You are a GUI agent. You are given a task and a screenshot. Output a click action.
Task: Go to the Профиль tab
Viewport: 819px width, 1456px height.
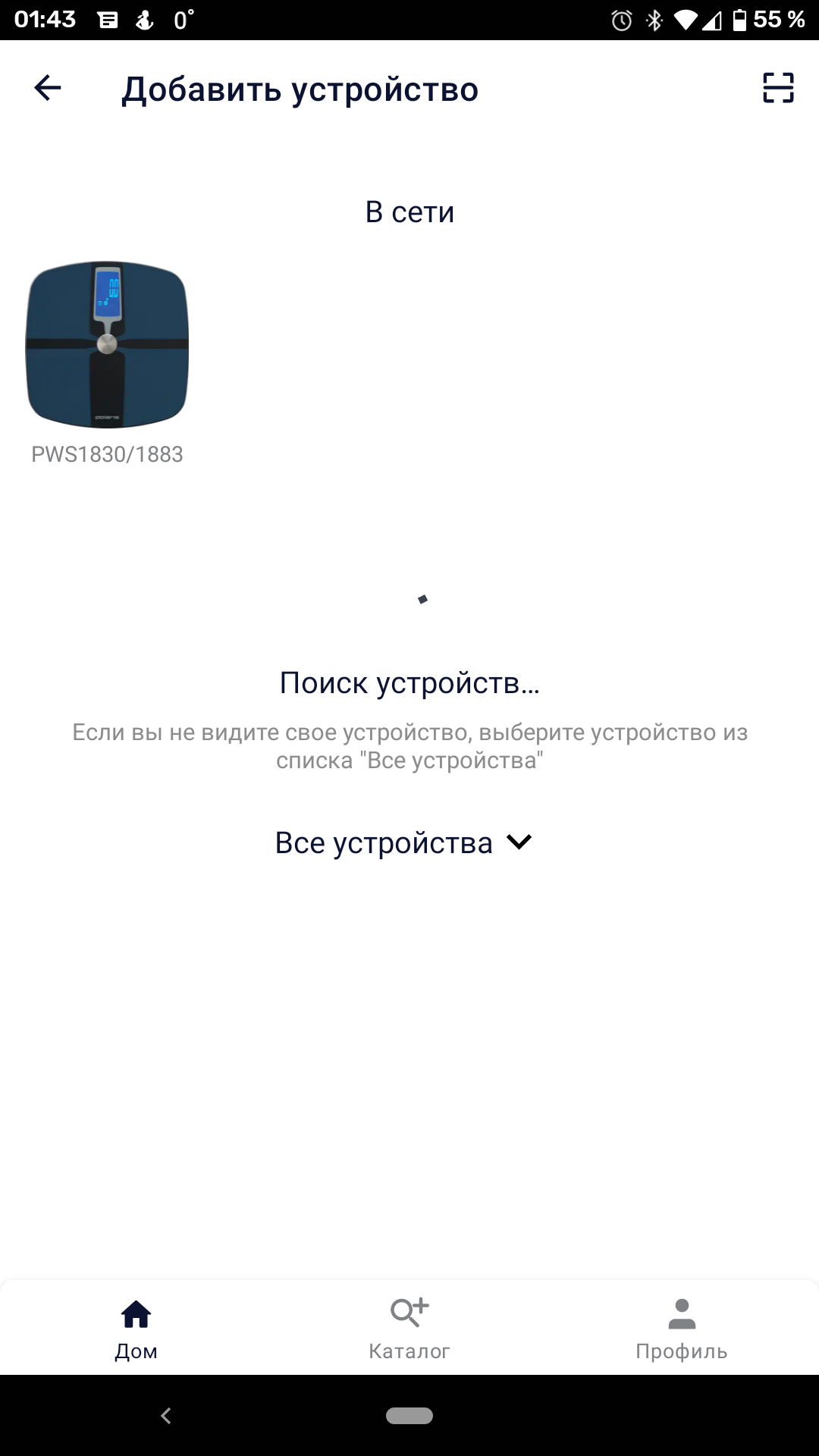681,1329
